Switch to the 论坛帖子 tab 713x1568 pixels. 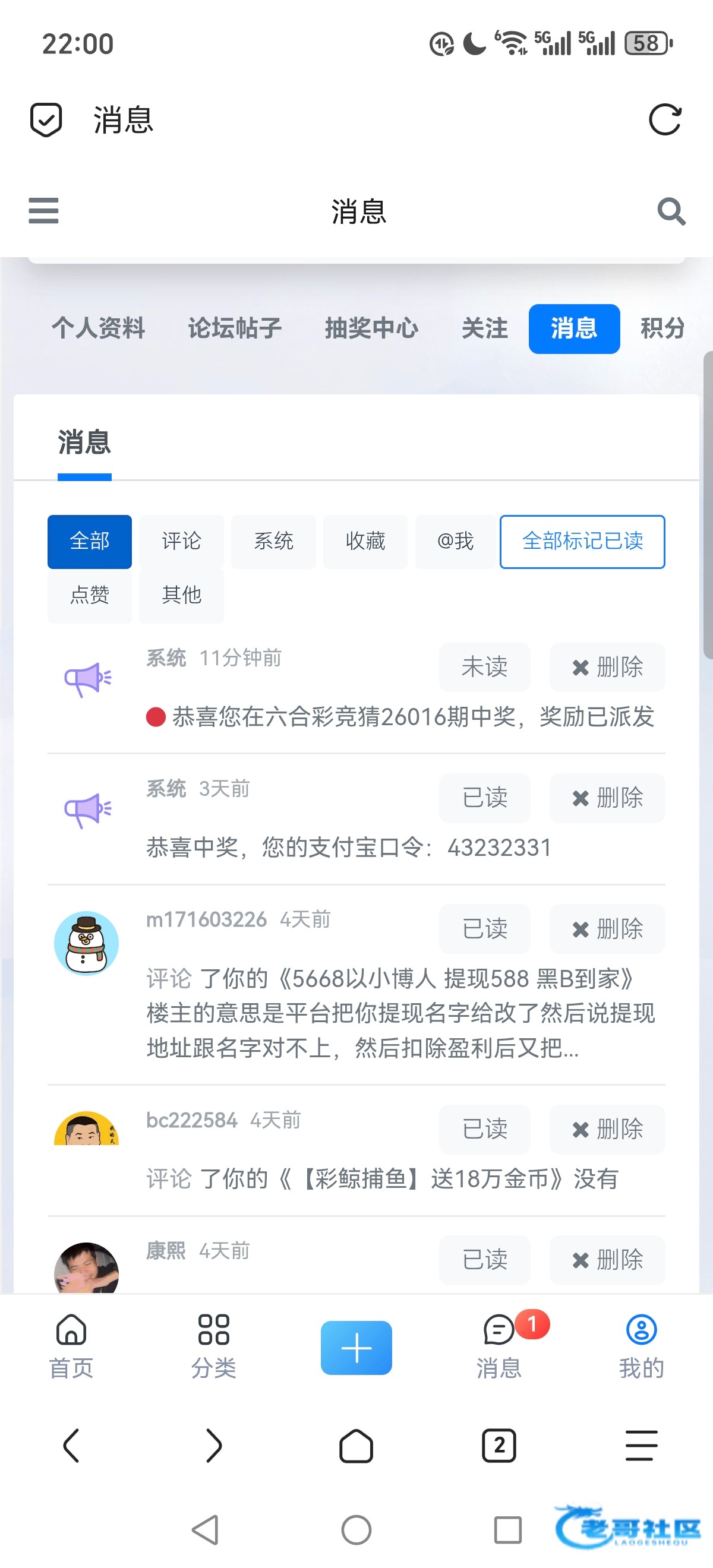(235, 328)
